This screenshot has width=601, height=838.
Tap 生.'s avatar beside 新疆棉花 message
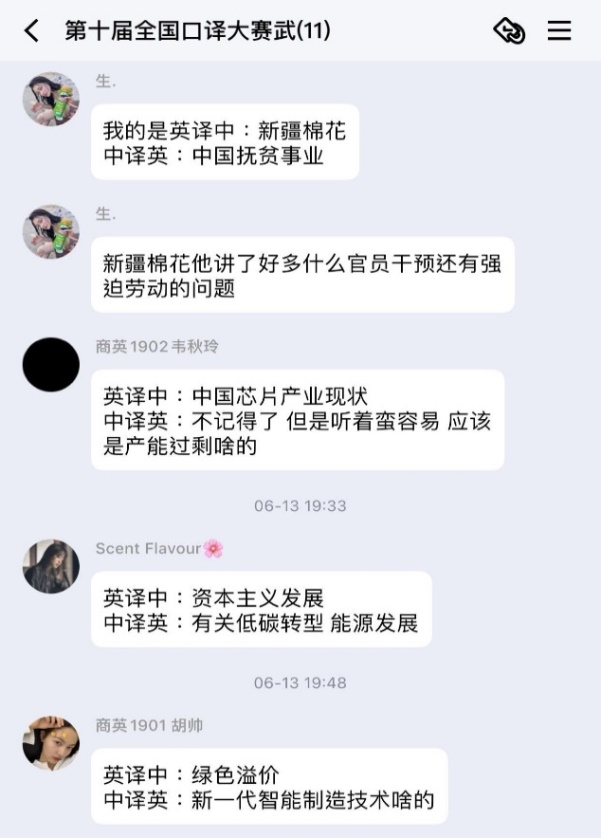tap(51, 232)
